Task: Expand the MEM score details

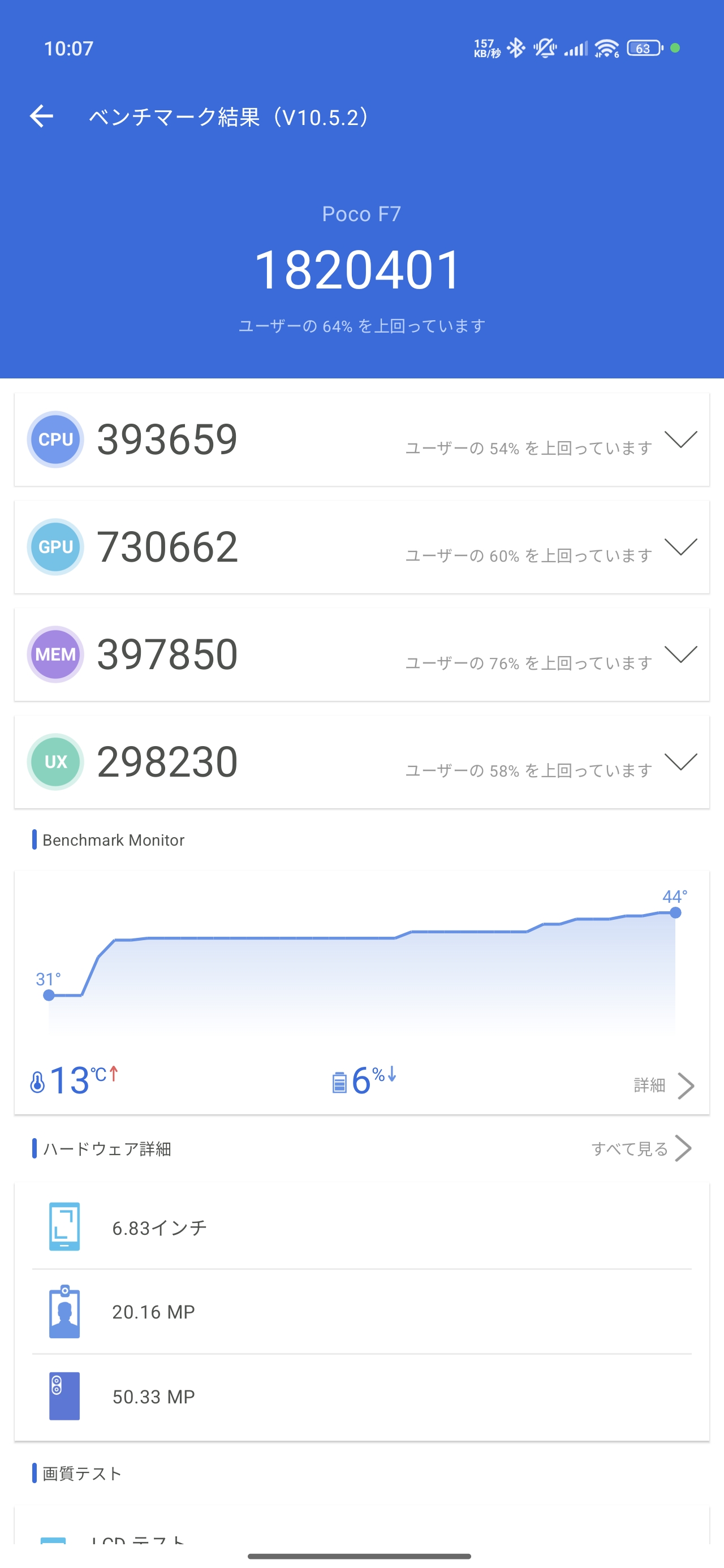Action: 680,654
